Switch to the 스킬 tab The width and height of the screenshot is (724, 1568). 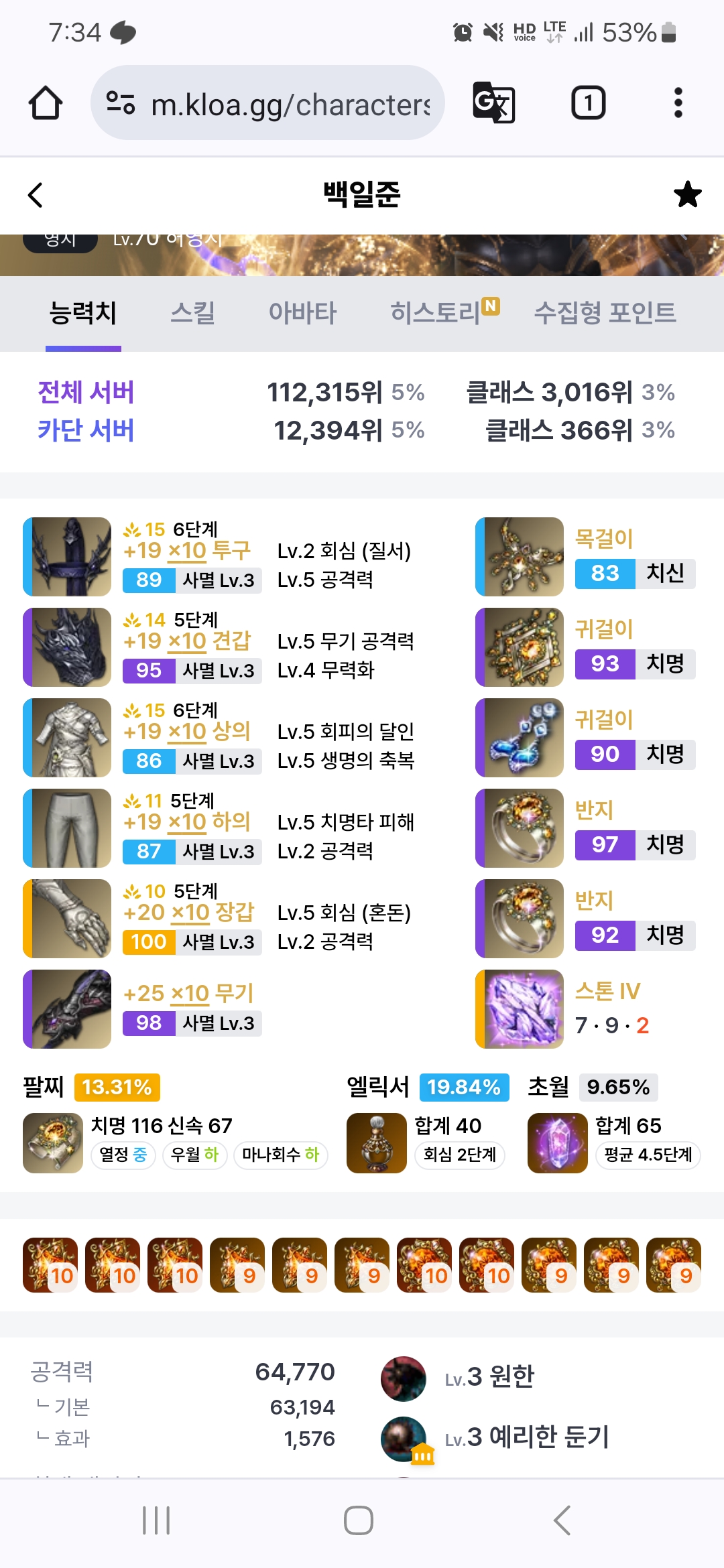click(192, 313)
